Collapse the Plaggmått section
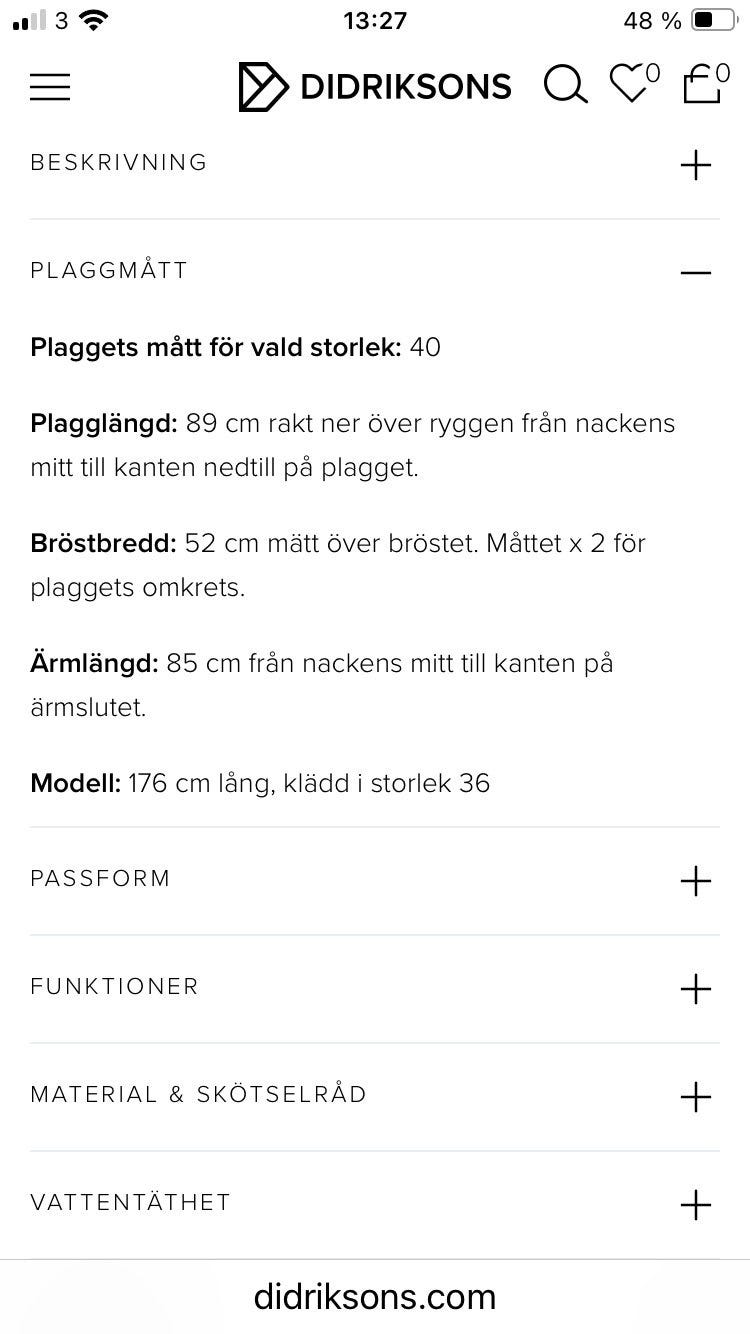The height and width of the screenshot is (1334, 750). (x=375, y=272)
